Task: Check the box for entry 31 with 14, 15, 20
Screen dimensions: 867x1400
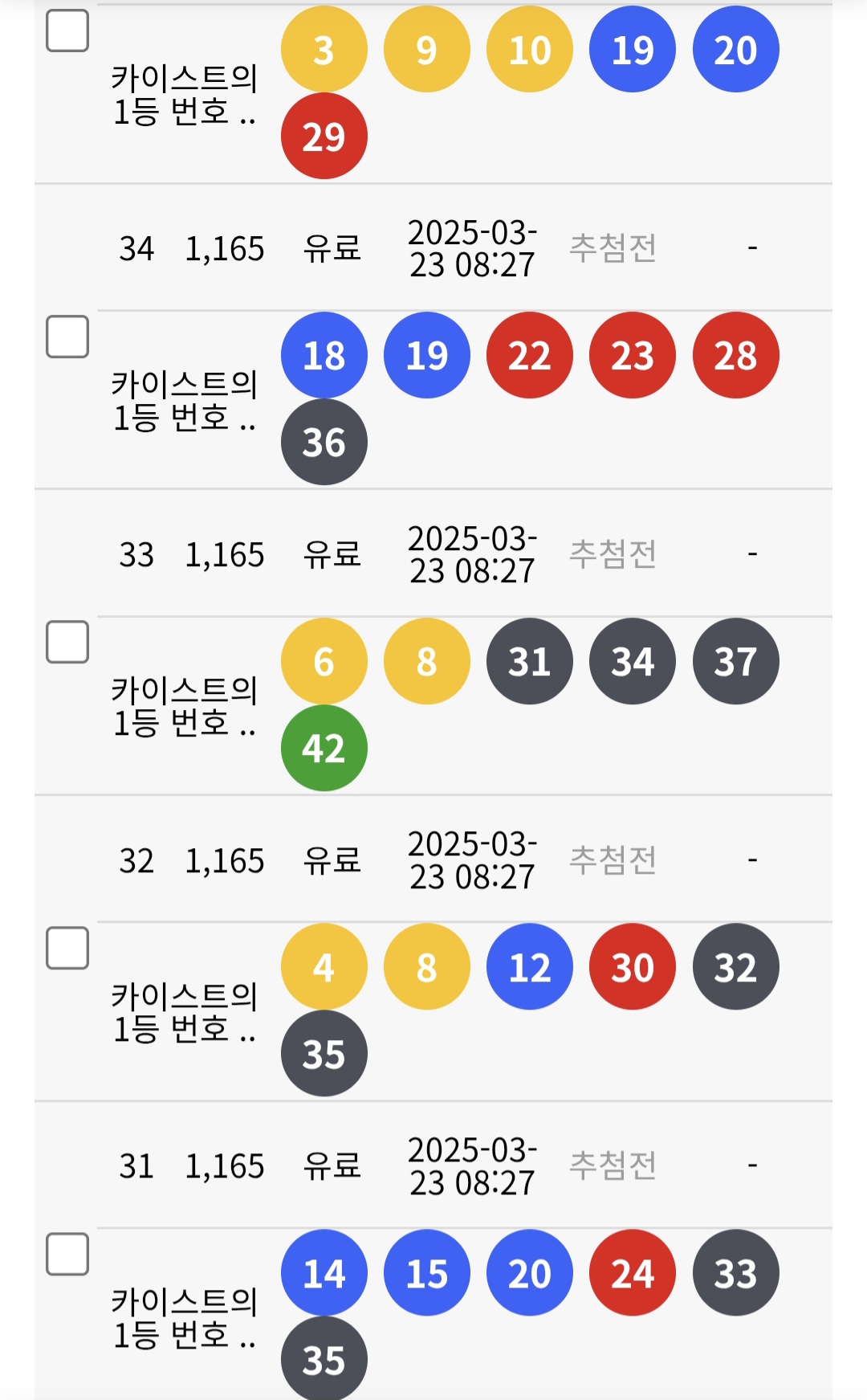Action: tap(67, 1254)
